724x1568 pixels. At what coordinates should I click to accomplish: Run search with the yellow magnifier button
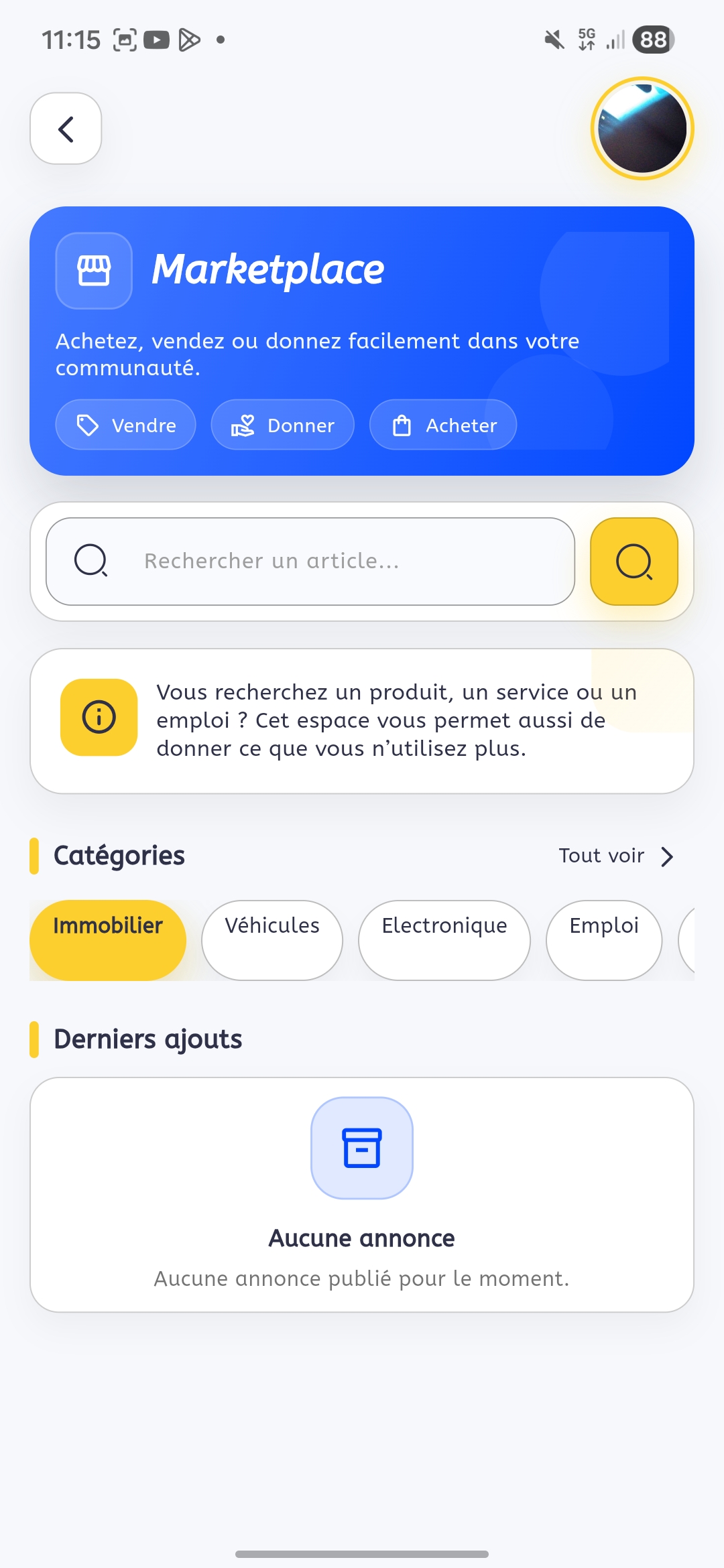634,562
